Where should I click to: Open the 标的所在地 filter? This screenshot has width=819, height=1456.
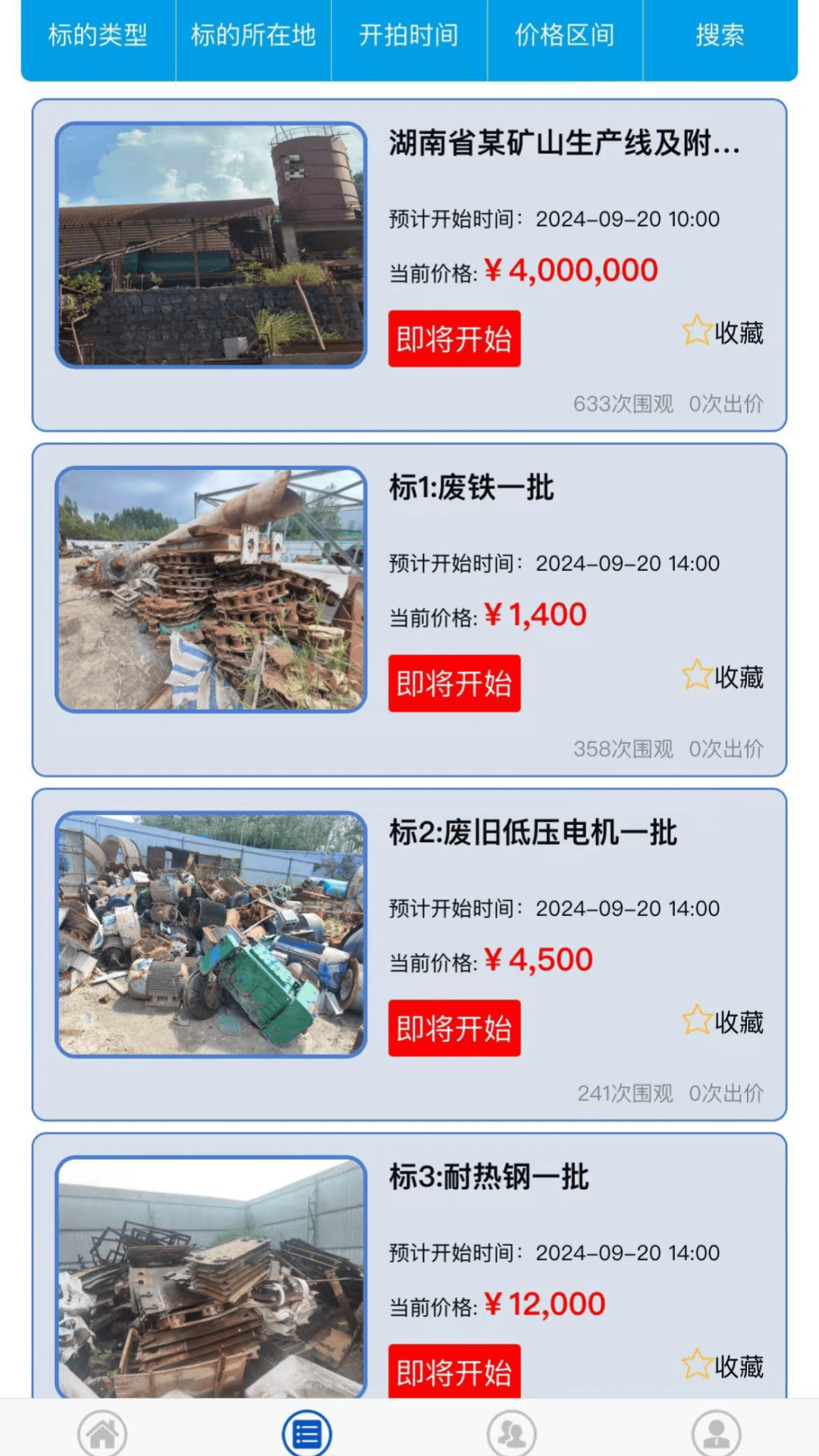click(x=253, y=36)
